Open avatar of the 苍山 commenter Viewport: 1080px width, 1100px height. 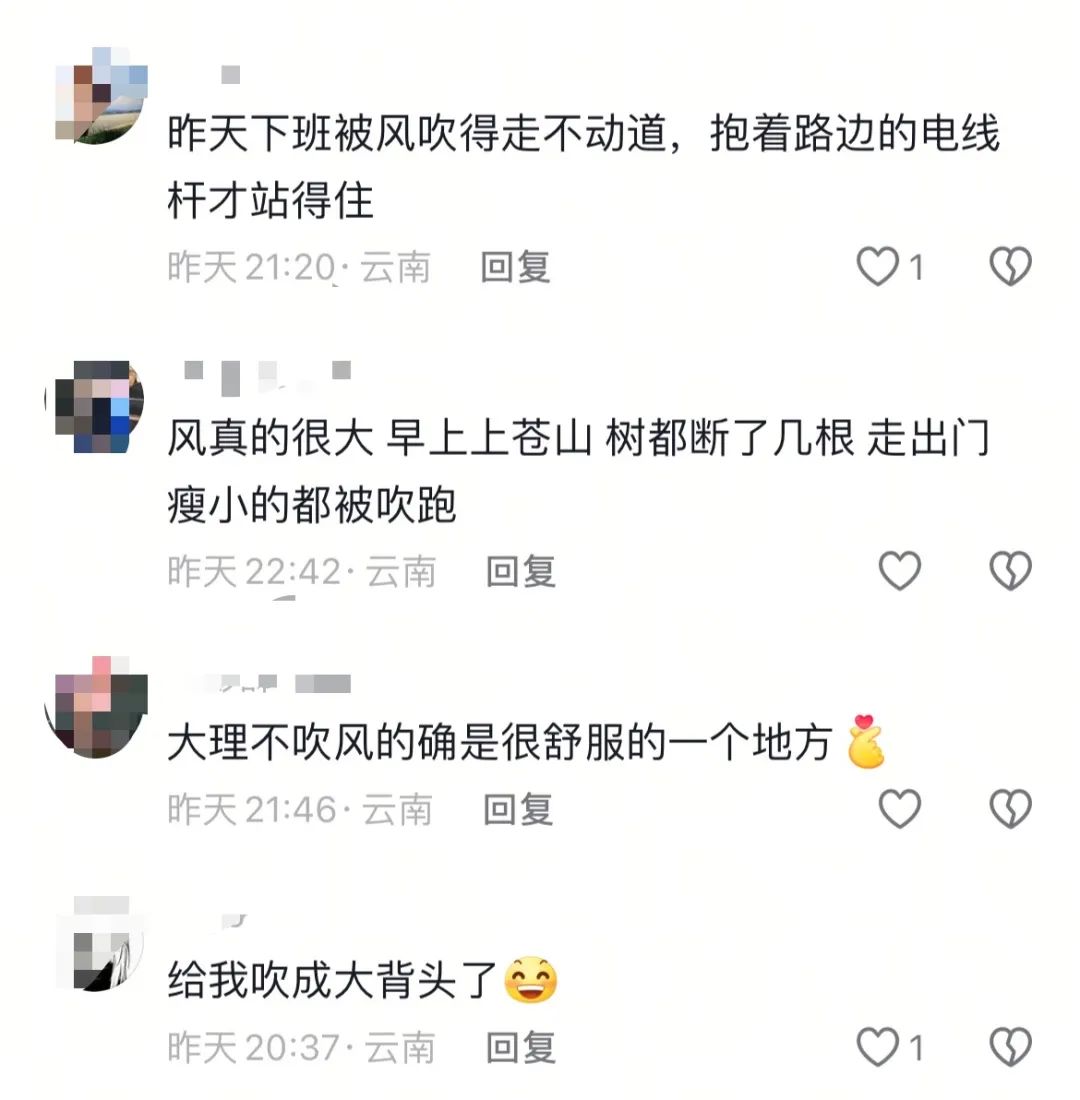tap(96, 407)
